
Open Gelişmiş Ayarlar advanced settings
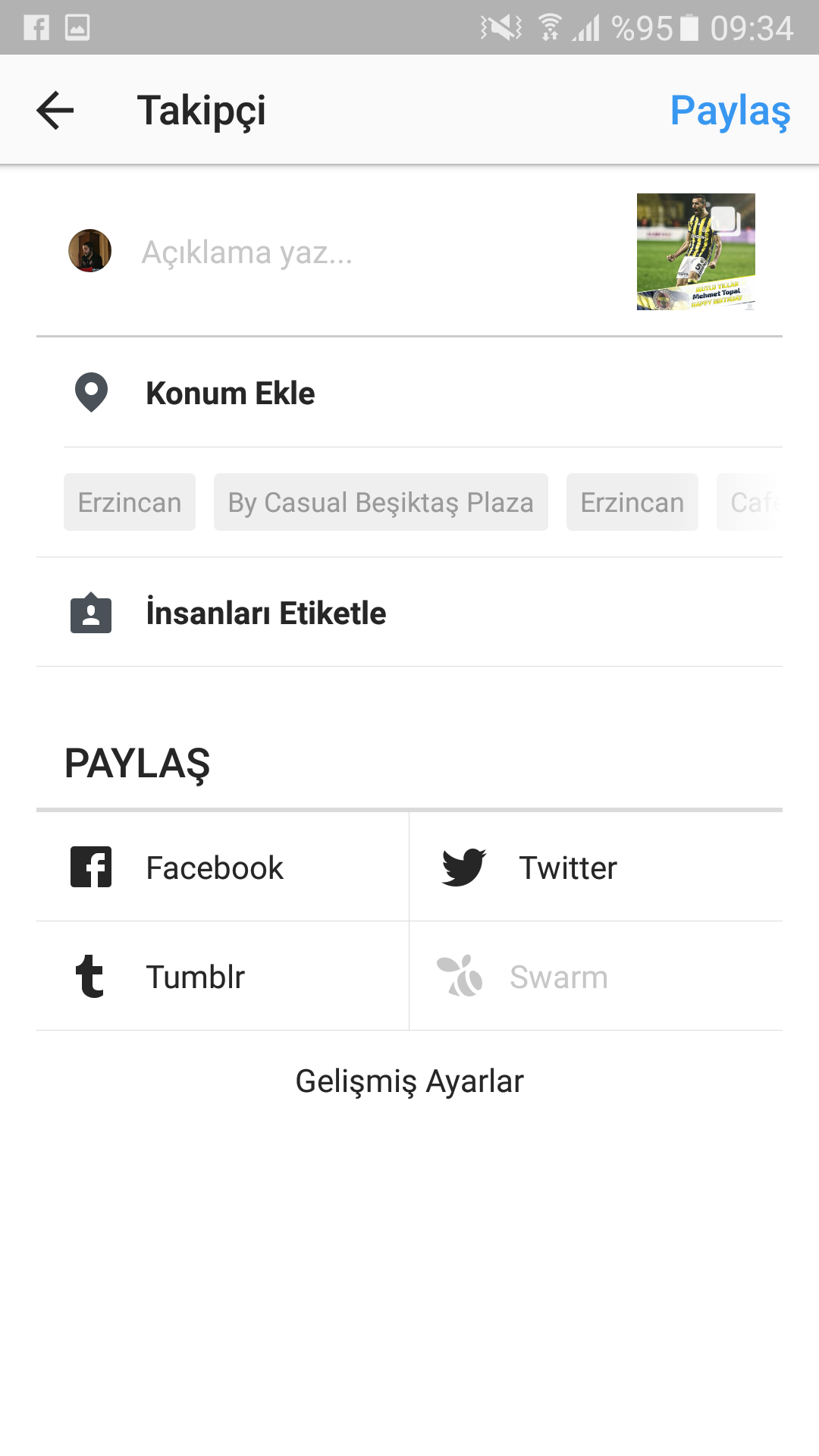[409, 1081]
